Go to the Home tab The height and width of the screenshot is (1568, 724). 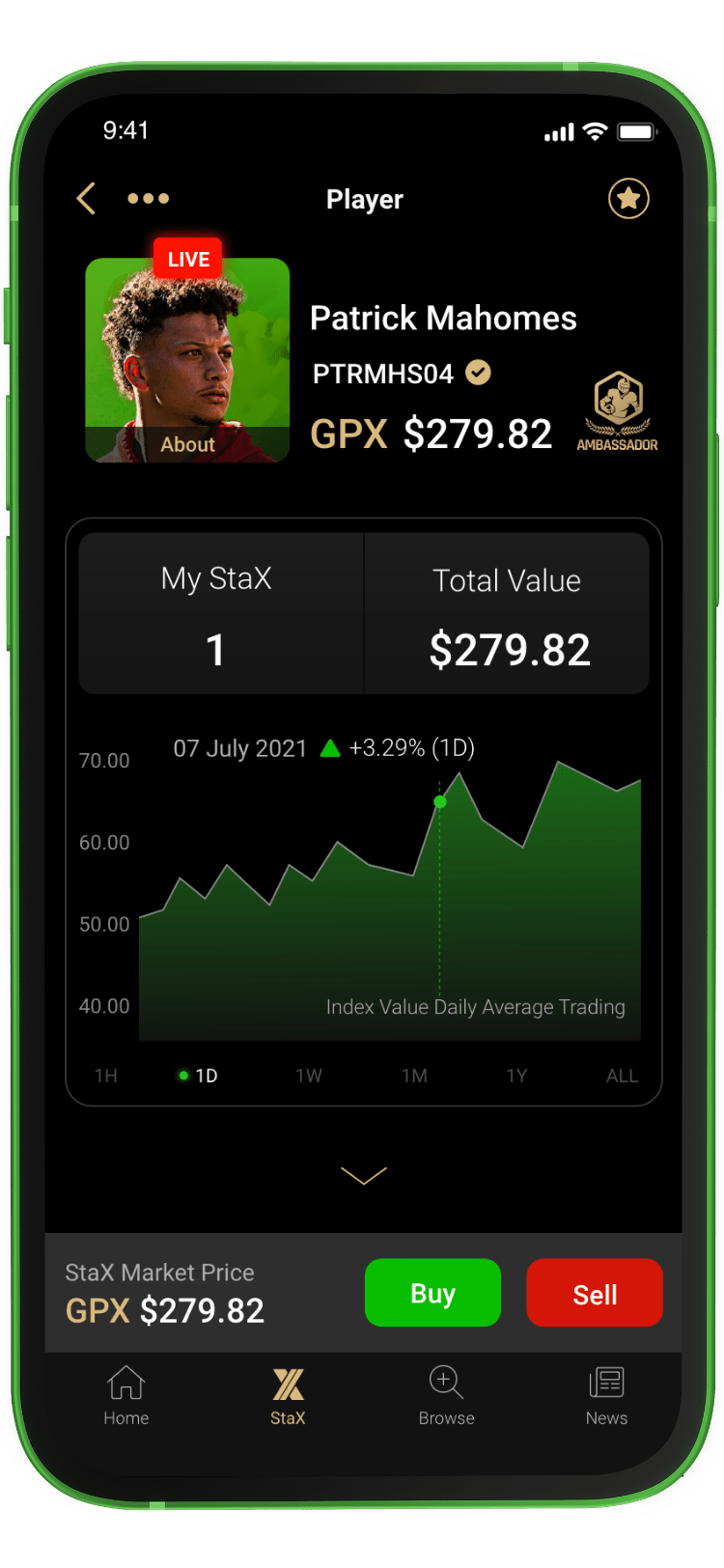coord(126,1396)
